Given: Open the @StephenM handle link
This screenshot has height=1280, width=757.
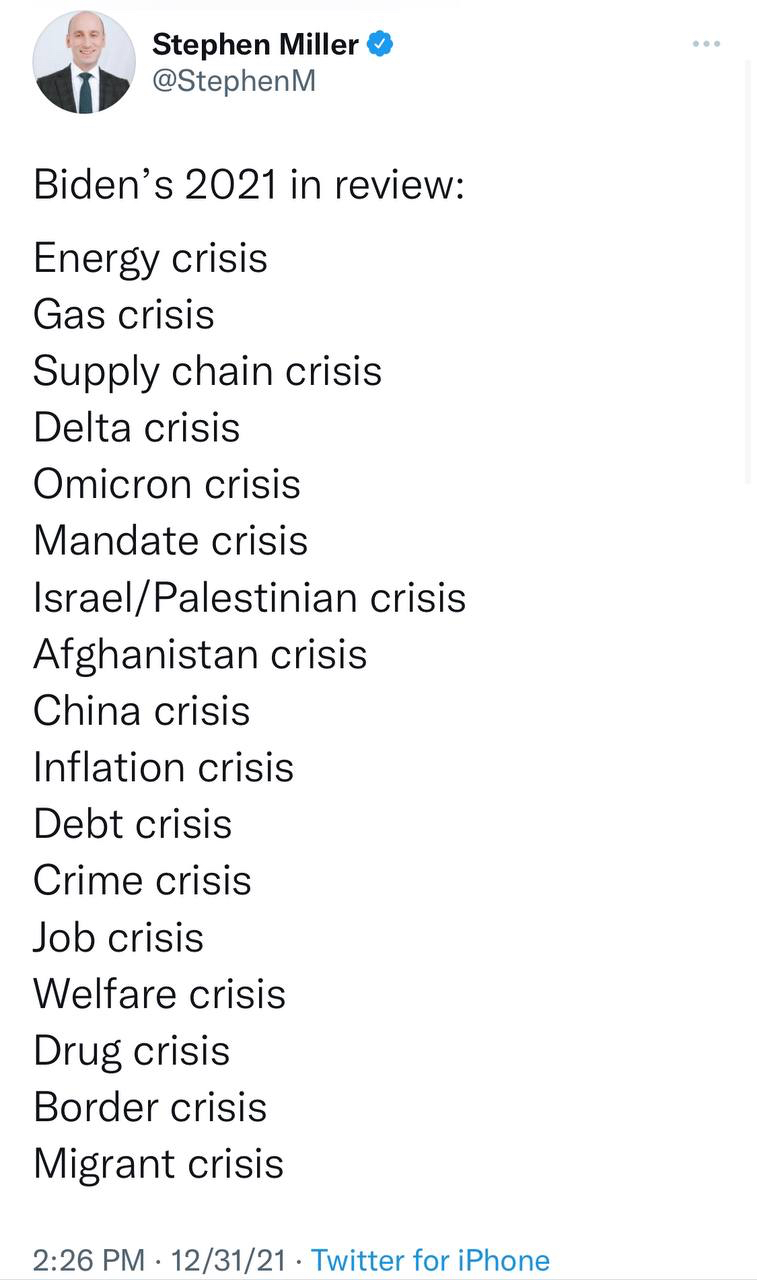Looking at the screenshot, I should point(233,81).
